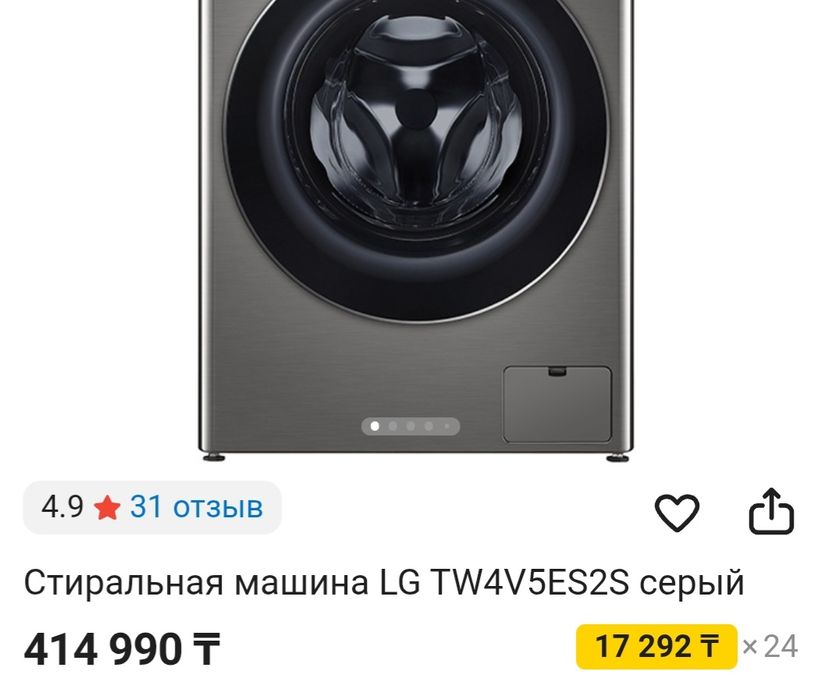Share this LG washing machine listing
Screen dimensions: 832x699
point(771,512)
